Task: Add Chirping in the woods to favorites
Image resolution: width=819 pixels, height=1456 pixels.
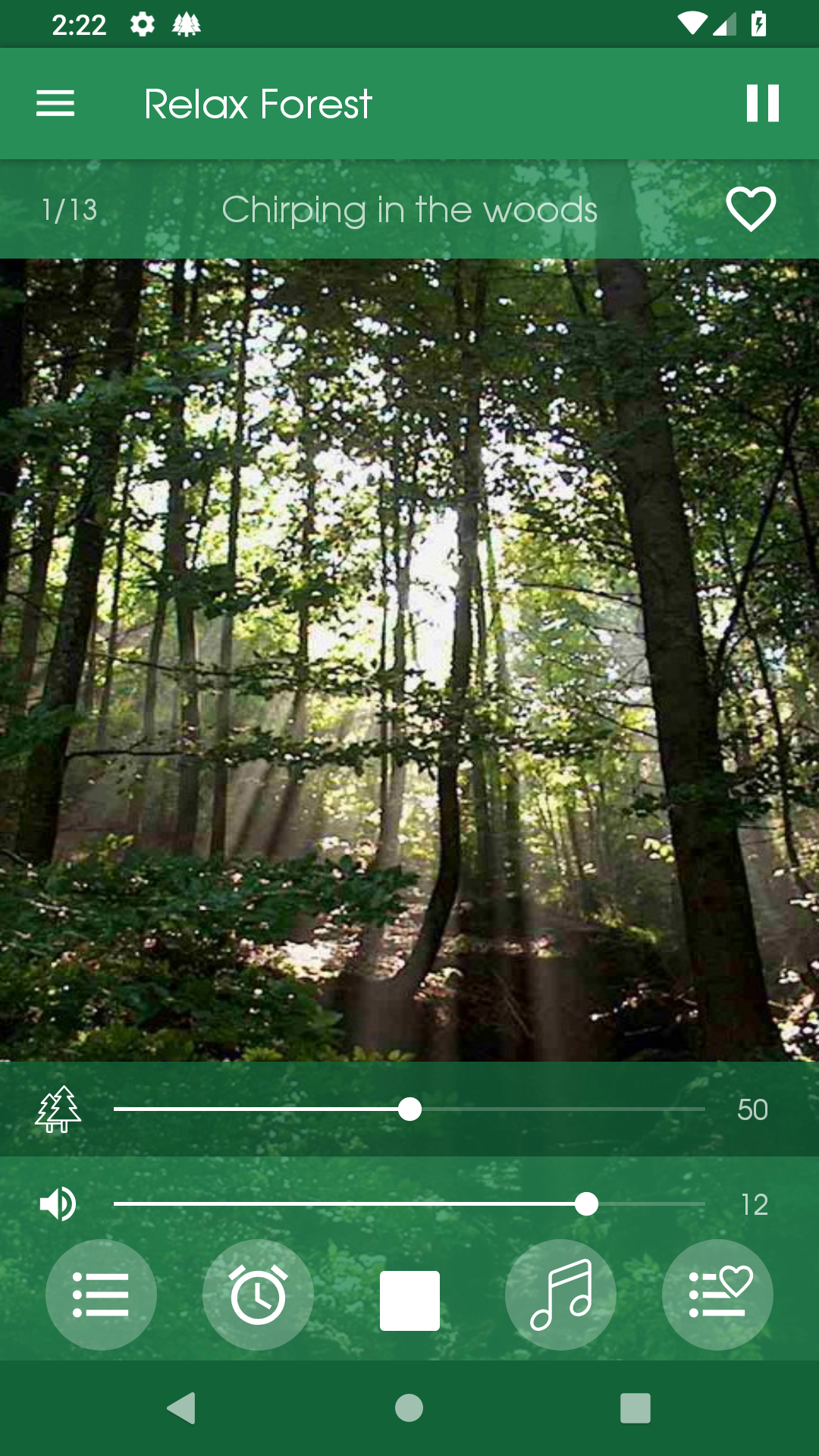Action: (x=751, y=209)
